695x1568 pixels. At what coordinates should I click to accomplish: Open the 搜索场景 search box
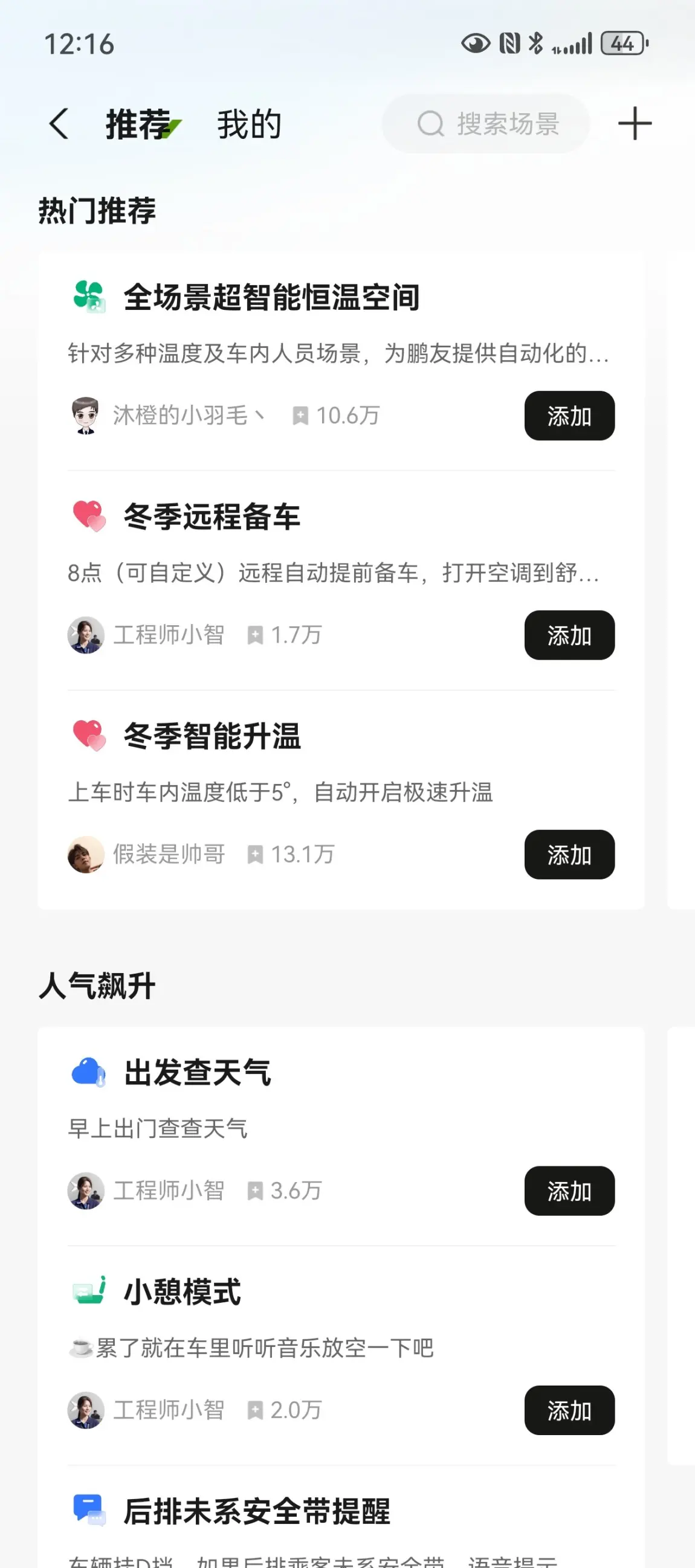coord(486,124)
